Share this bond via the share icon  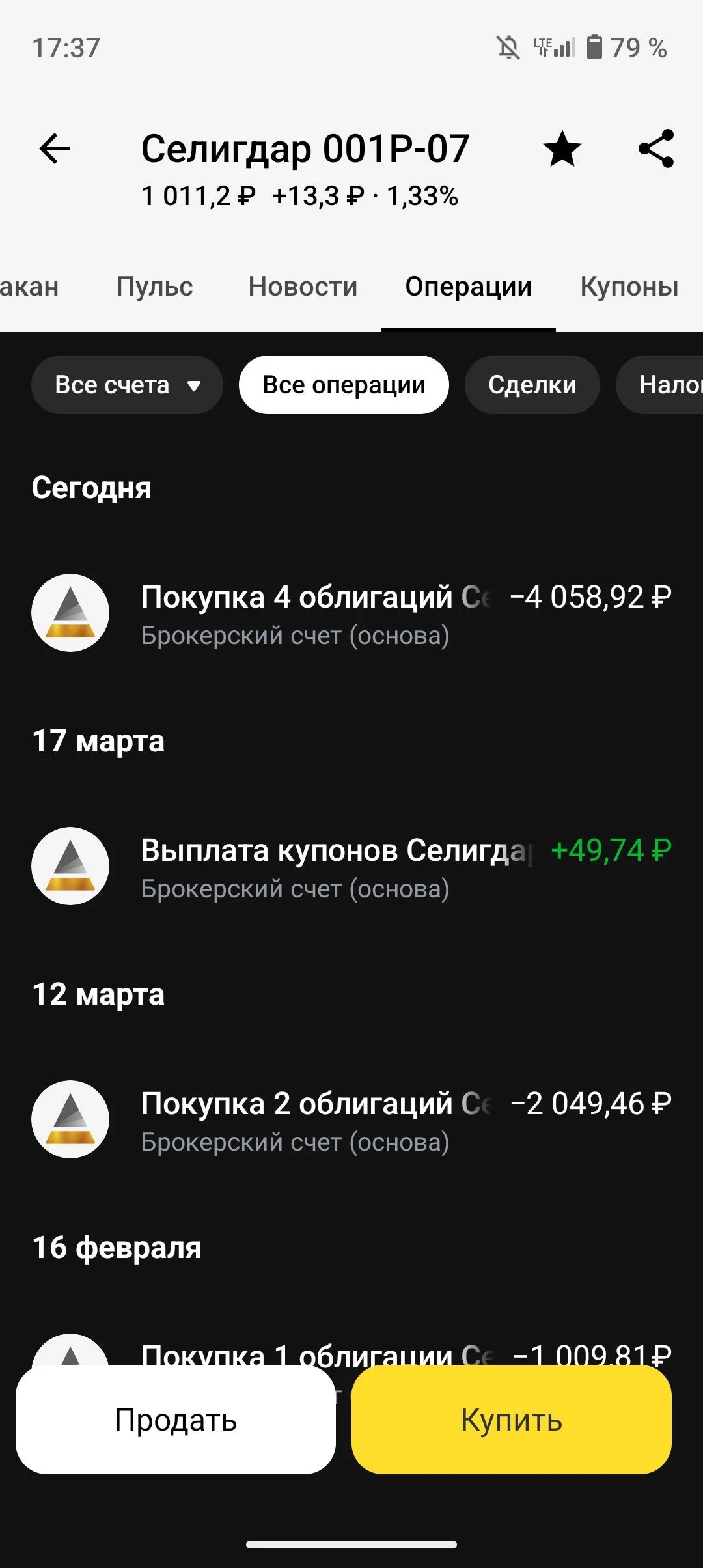[x=656, y=149]
